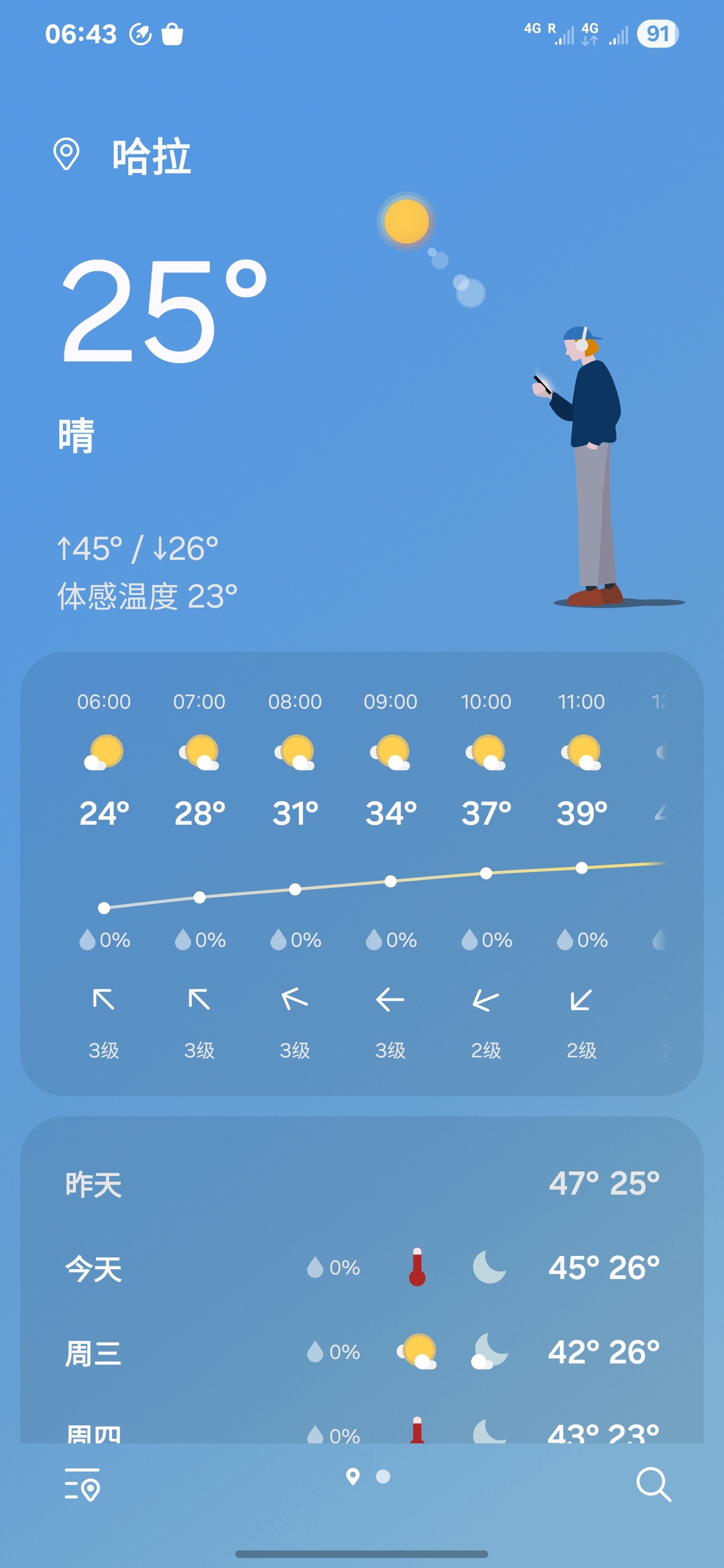Open 今天 daily forecast row
Image resolution: width=724 pixels, height=1568 pixels.
[x=361, y=1268]
